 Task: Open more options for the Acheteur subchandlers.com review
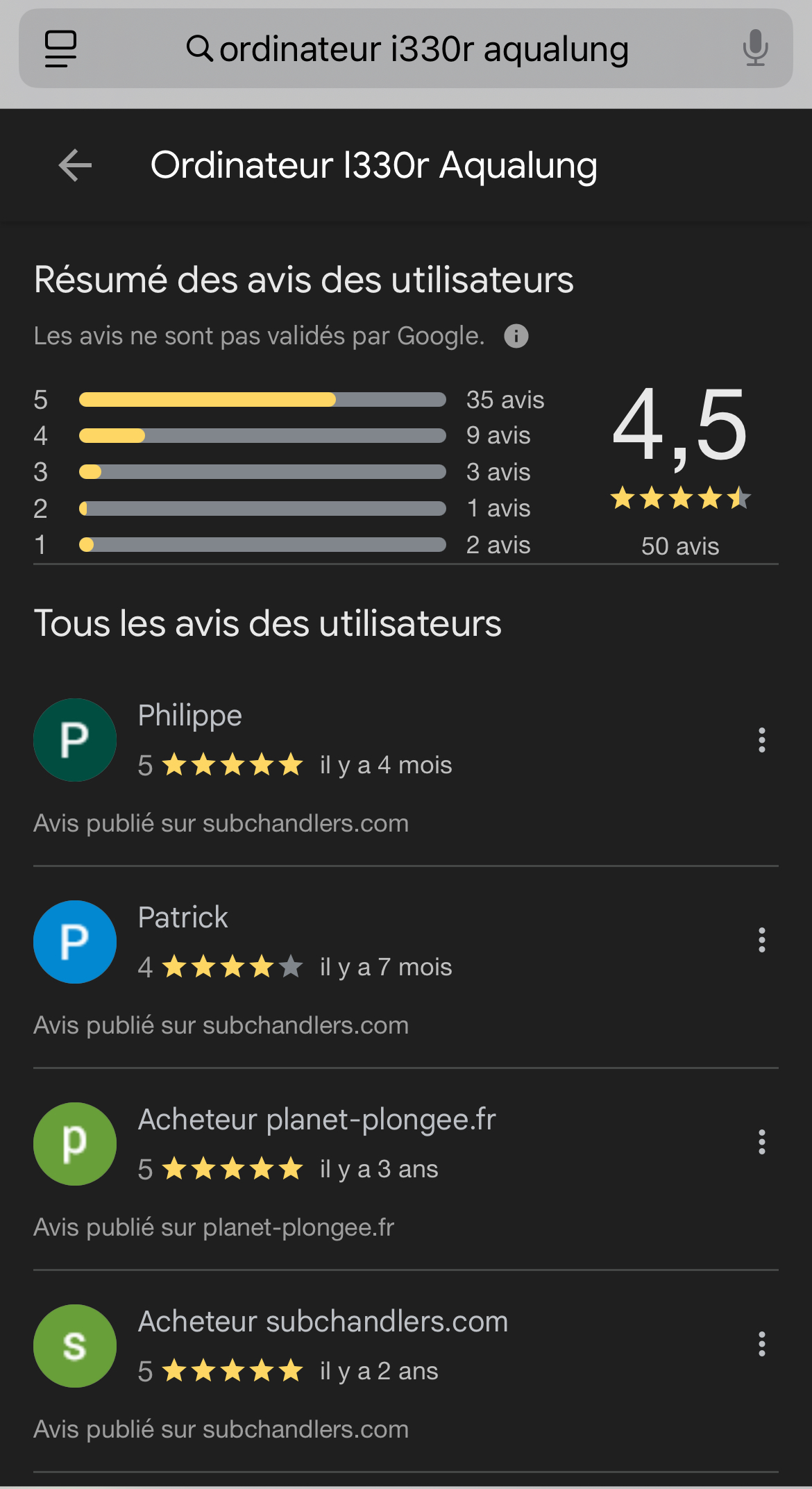761,1344
